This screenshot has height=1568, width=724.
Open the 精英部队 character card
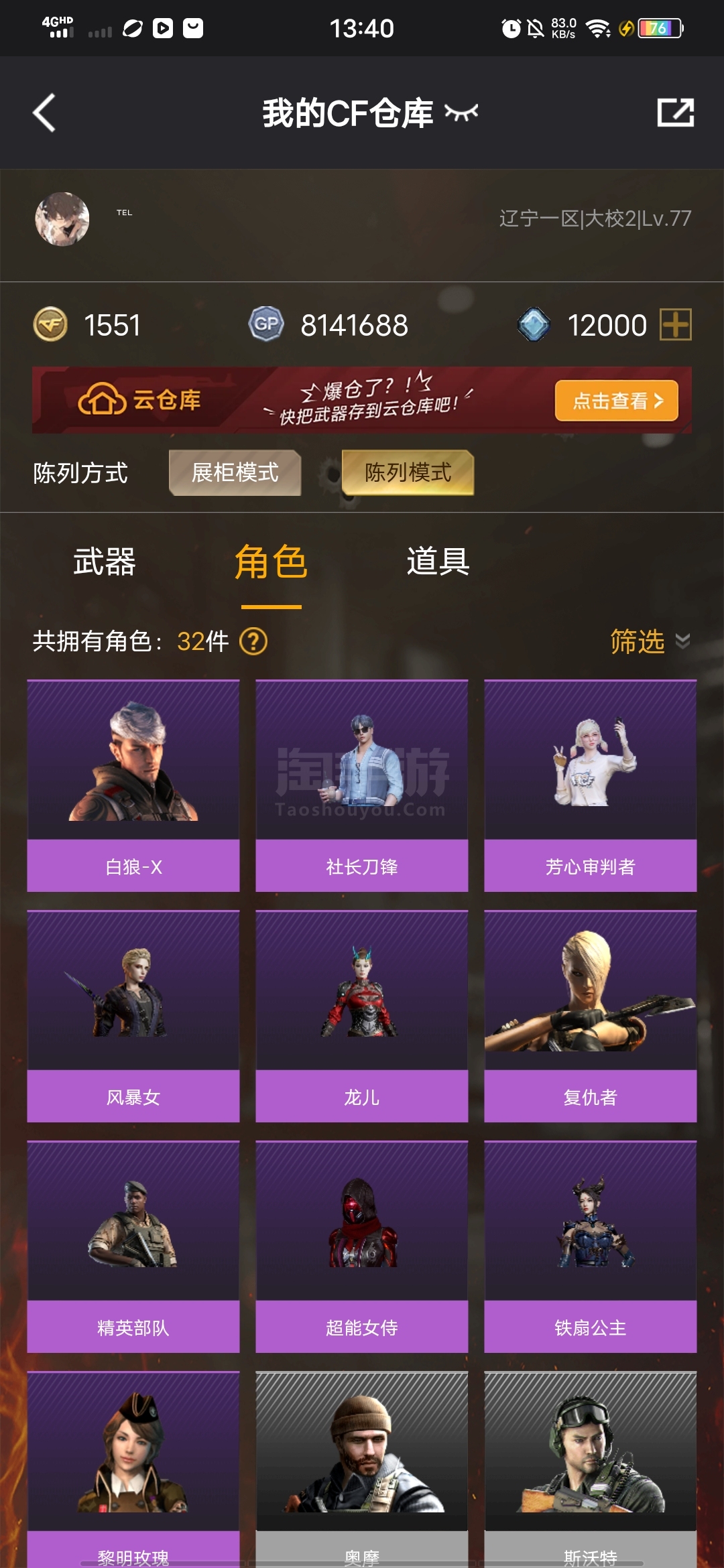133,1246
